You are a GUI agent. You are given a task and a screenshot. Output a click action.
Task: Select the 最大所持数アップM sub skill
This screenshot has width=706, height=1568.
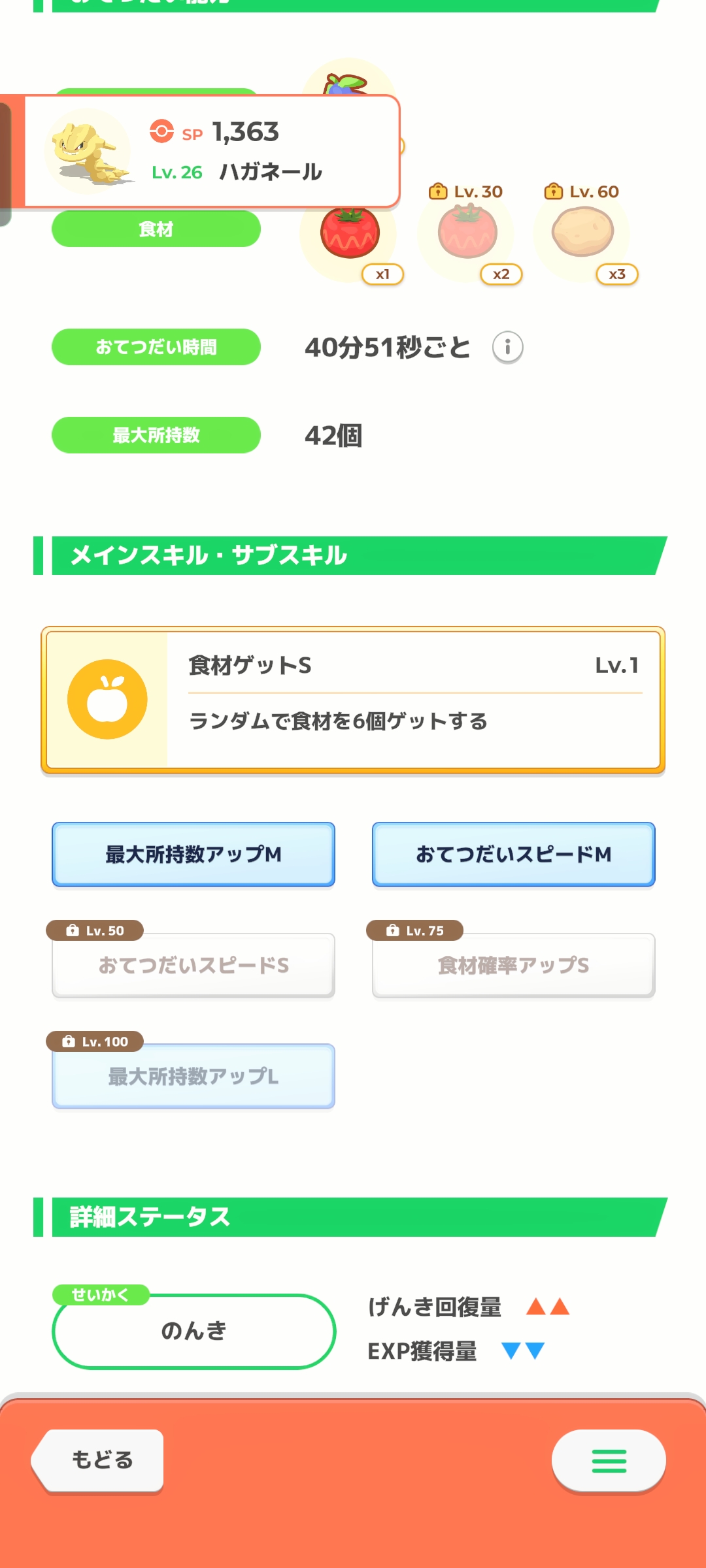point(193,854)
